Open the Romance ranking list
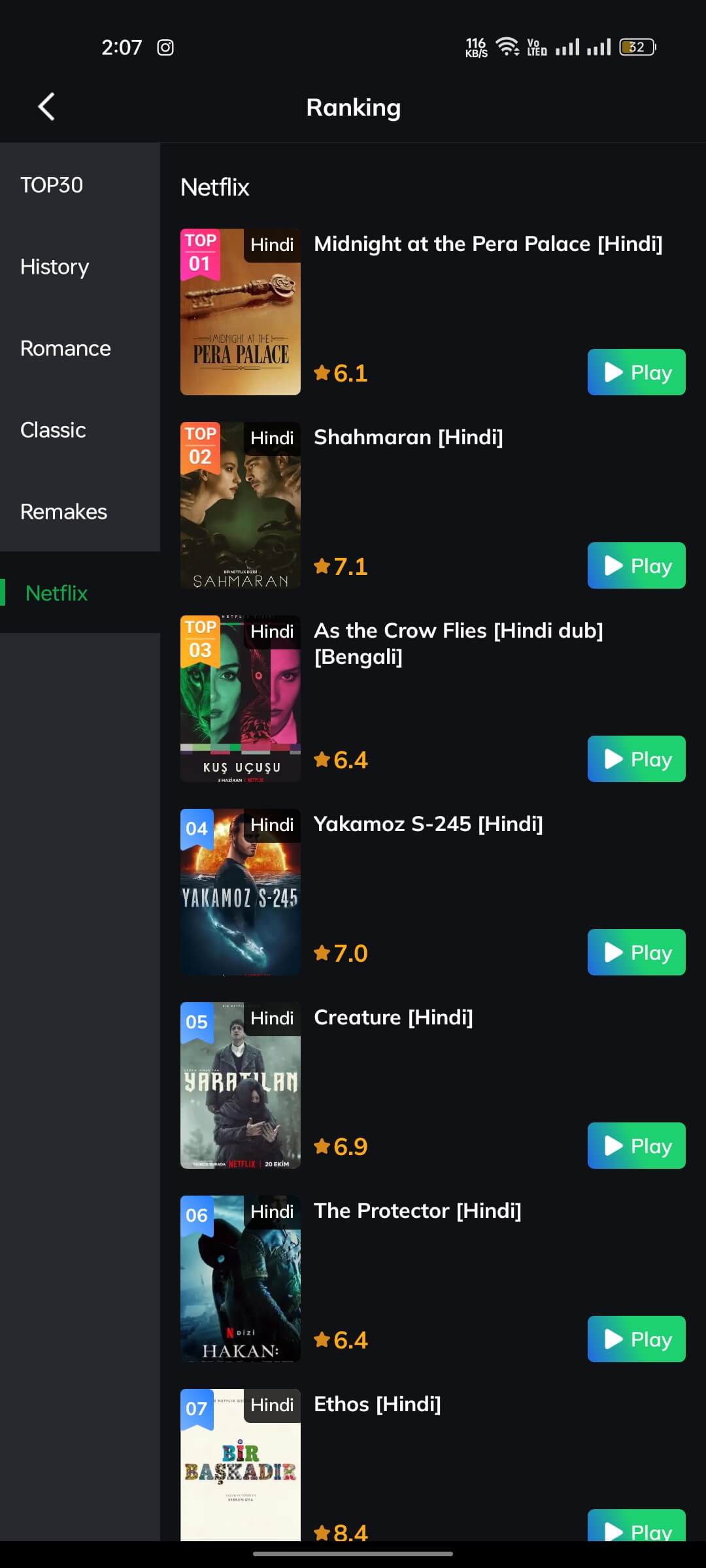 [65, 348]
